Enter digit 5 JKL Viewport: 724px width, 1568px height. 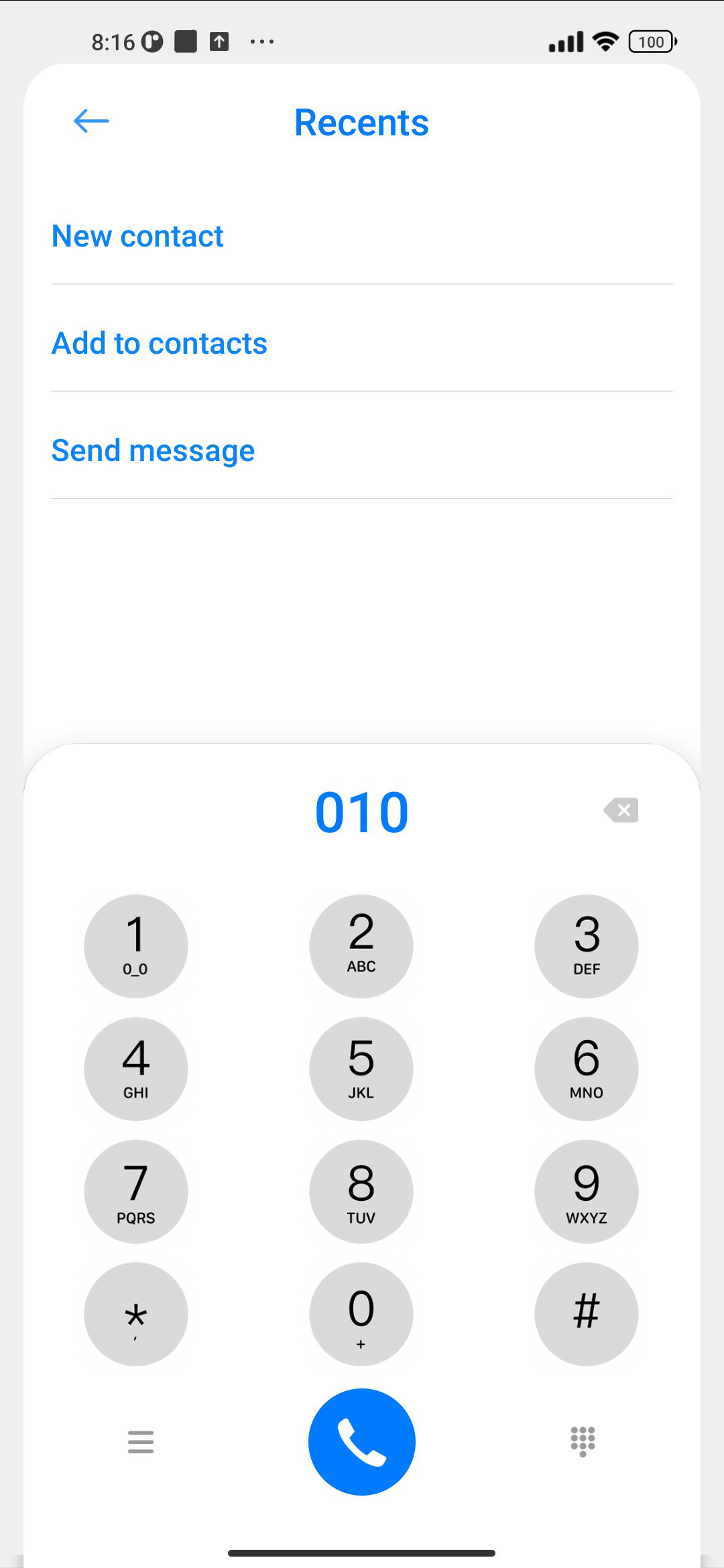click(x=361, y=1069)
